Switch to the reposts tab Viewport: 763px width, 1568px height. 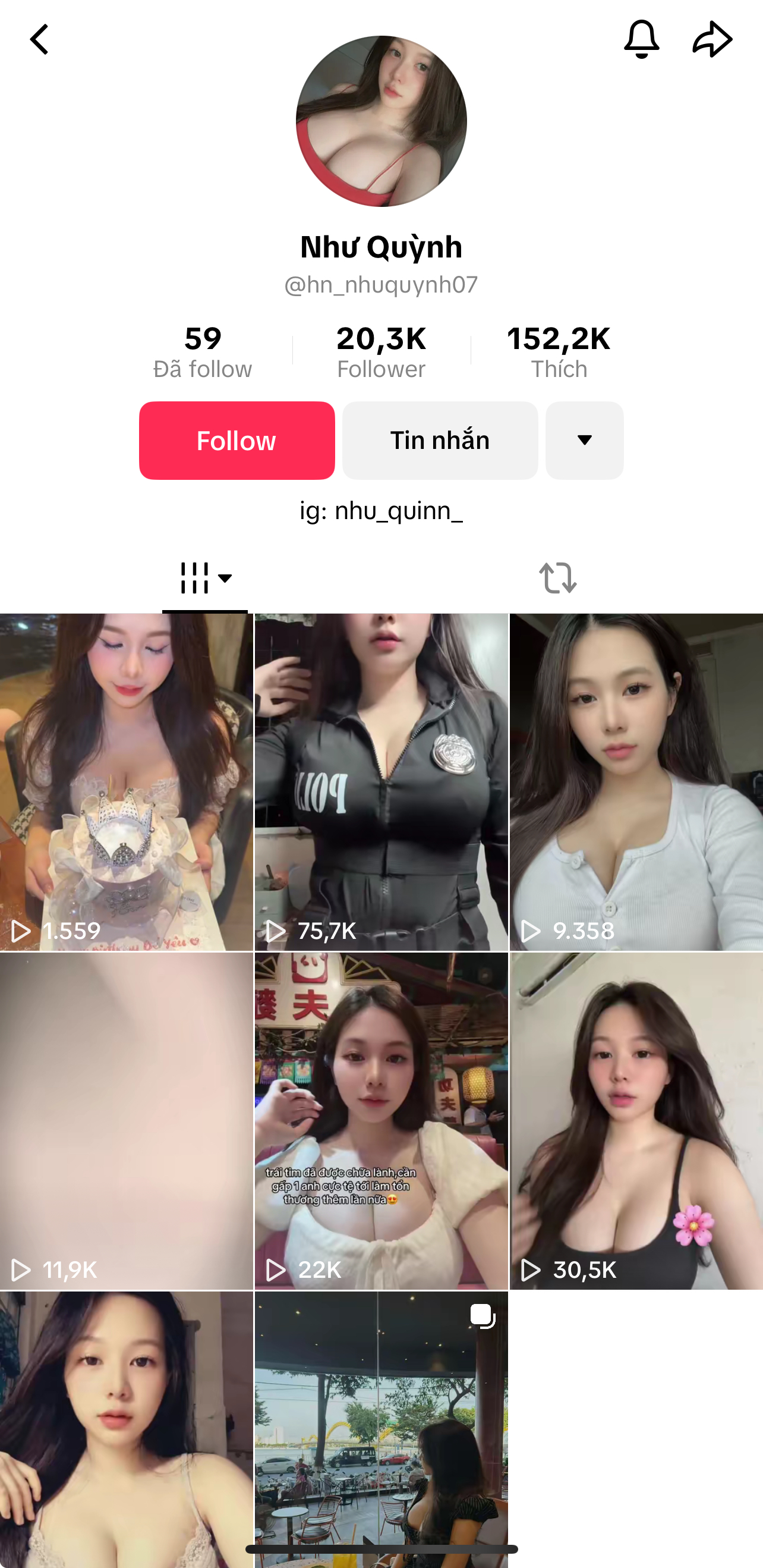coord(557,577)
